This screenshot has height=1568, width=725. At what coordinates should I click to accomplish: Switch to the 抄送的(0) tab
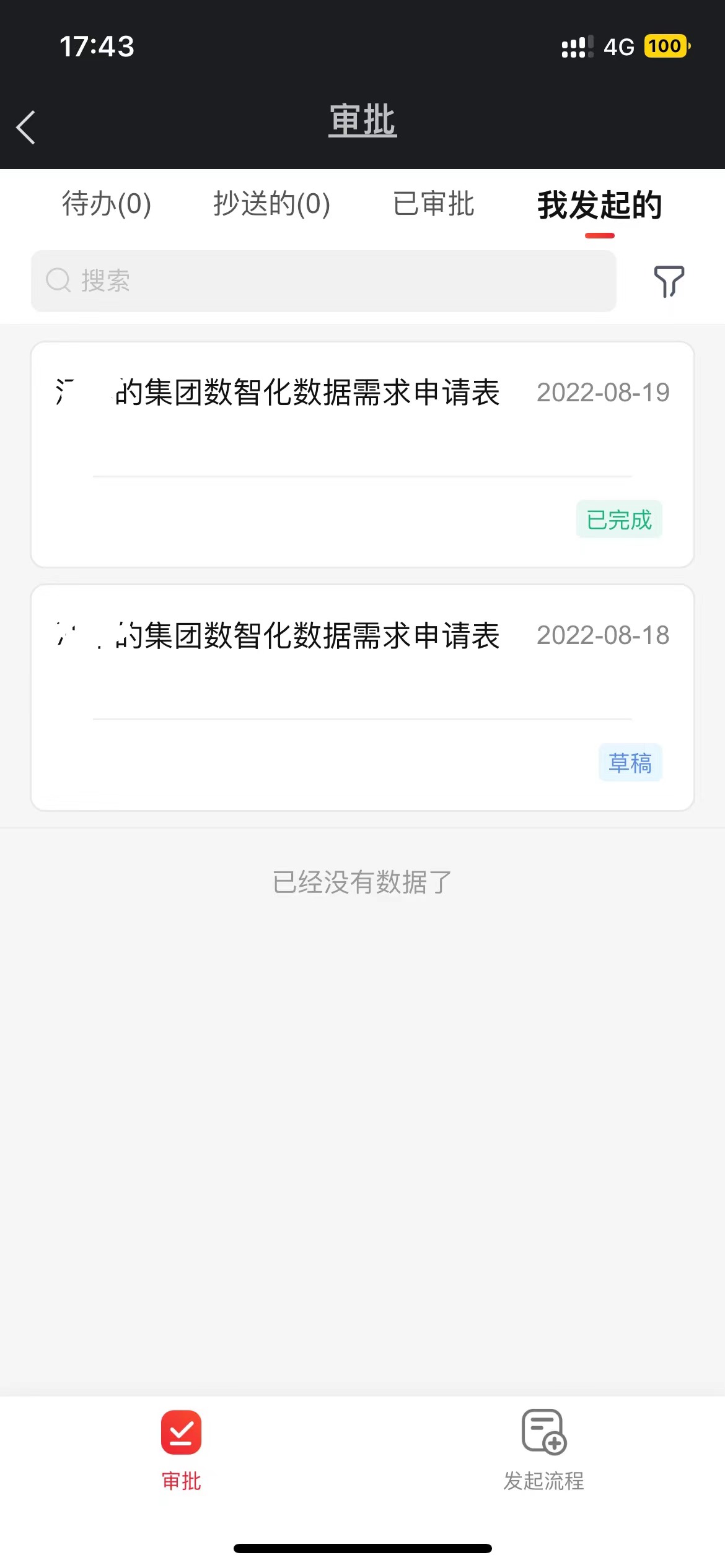click(x=271, y=204)
